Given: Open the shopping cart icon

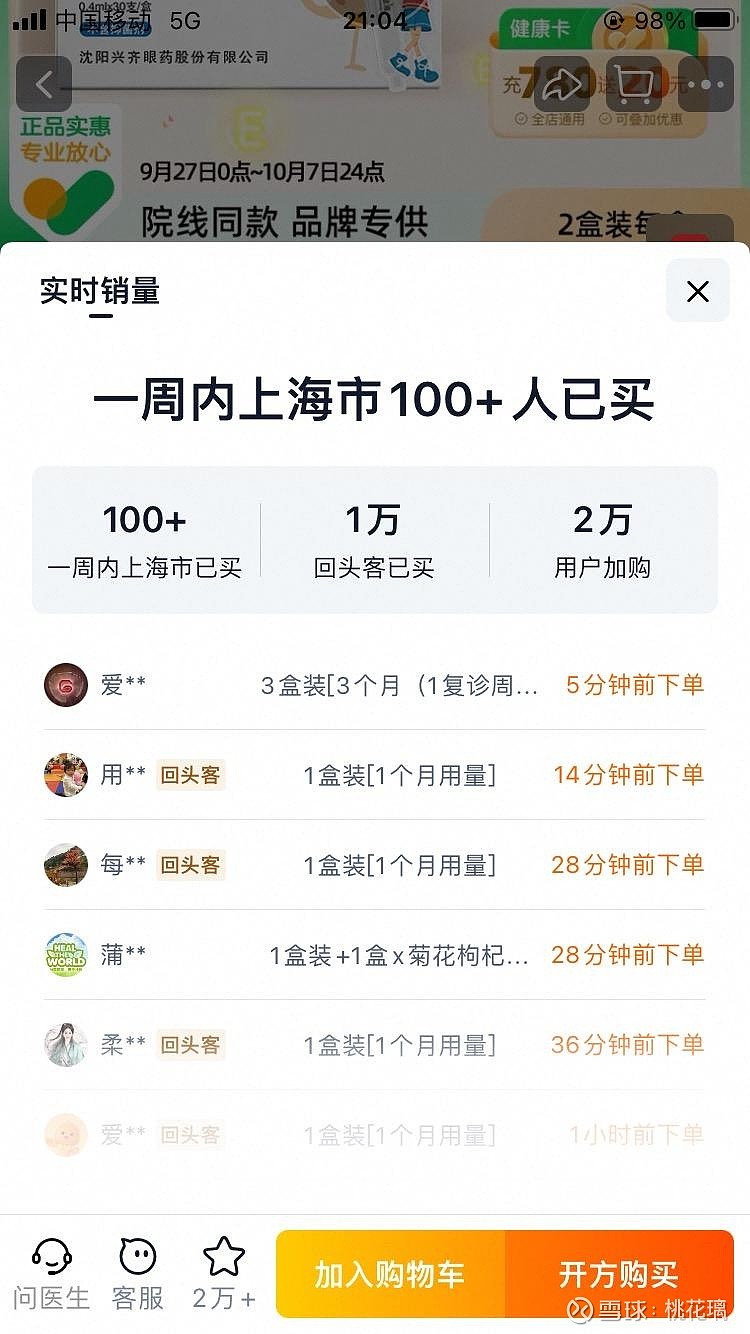Looking at the screenshot, I should (633, 85).
